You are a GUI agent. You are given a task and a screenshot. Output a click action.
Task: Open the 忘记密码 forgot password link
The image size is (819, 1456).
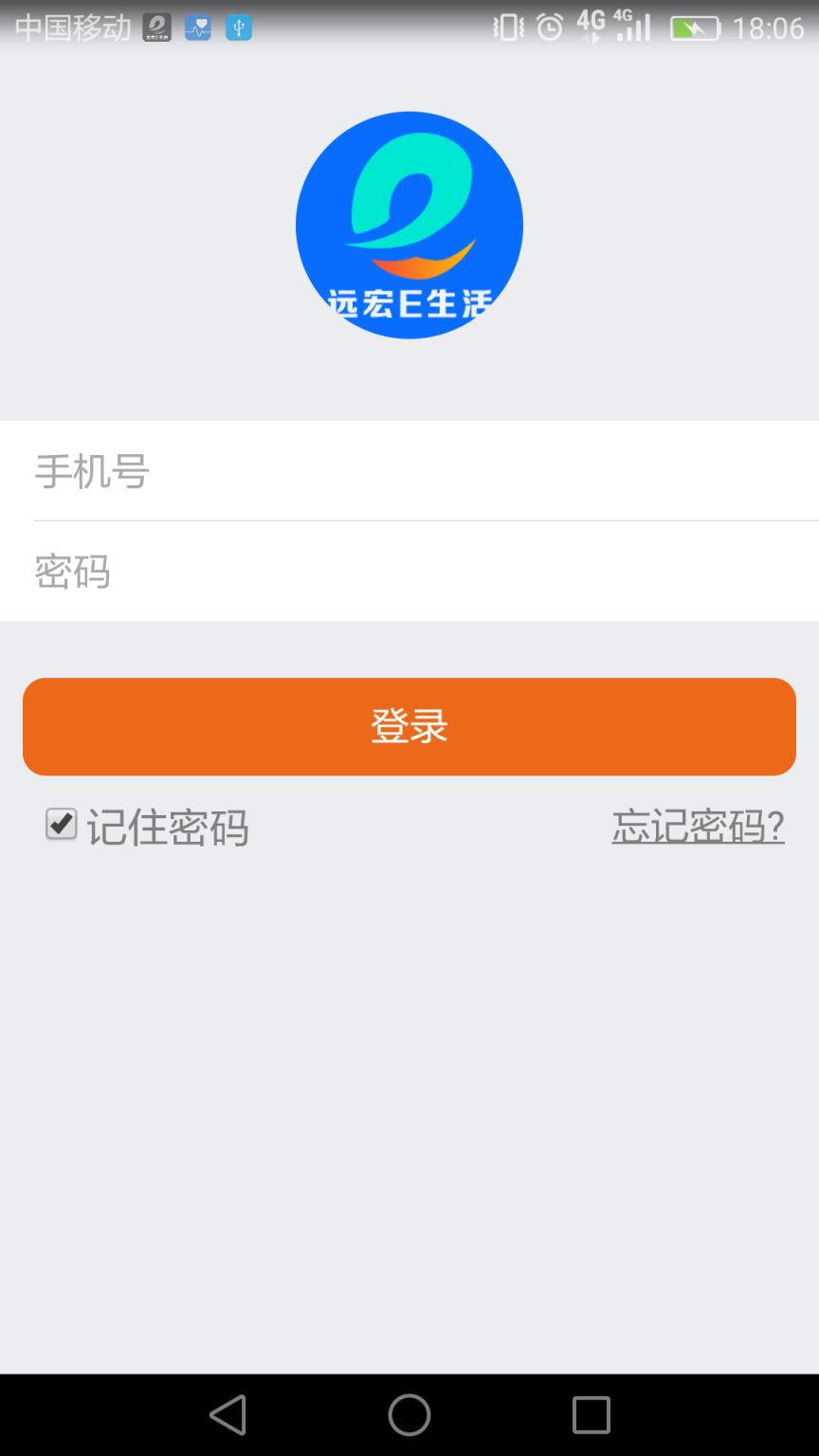point(698,827)
